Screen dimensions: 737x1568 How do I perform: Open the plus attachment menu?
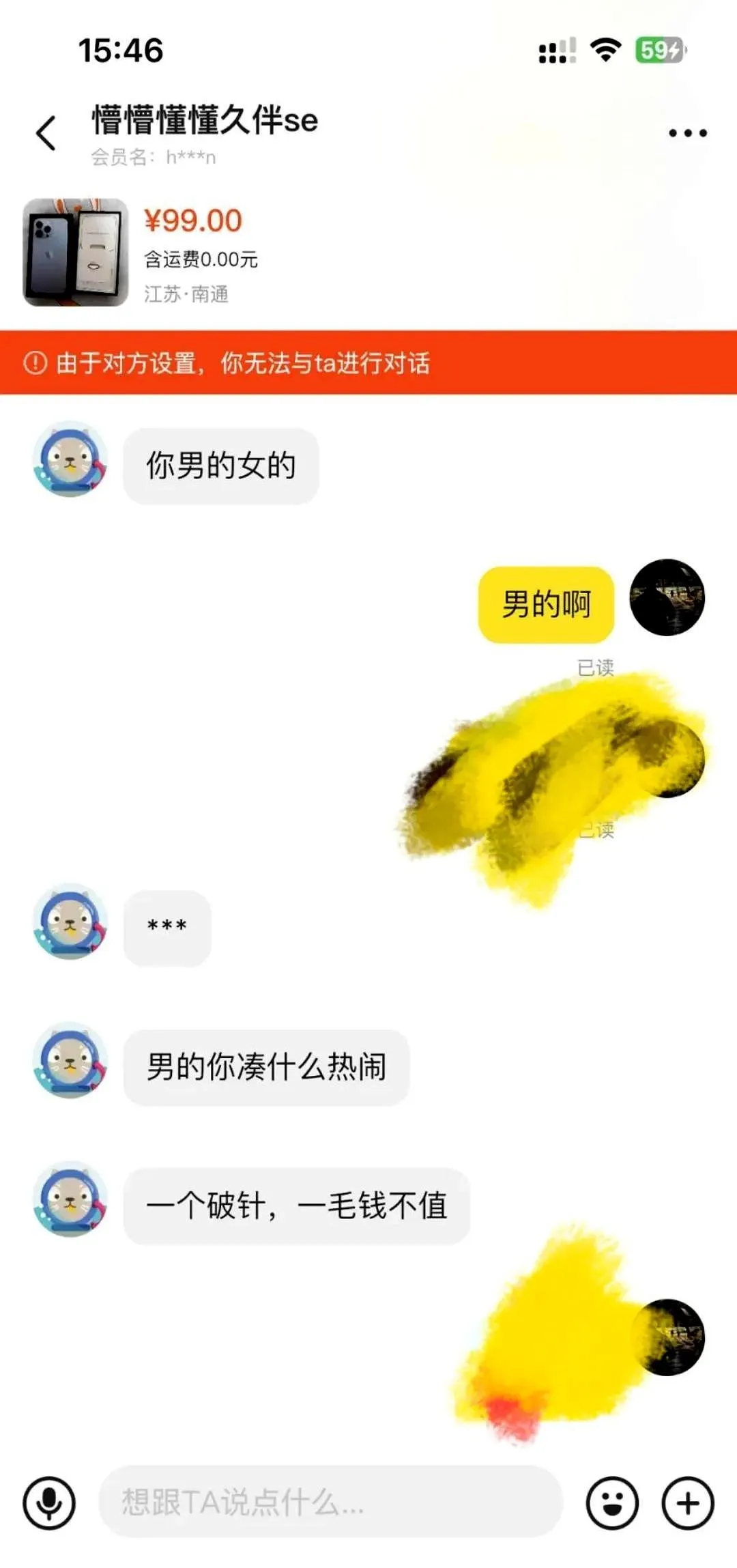(688, 1503)
